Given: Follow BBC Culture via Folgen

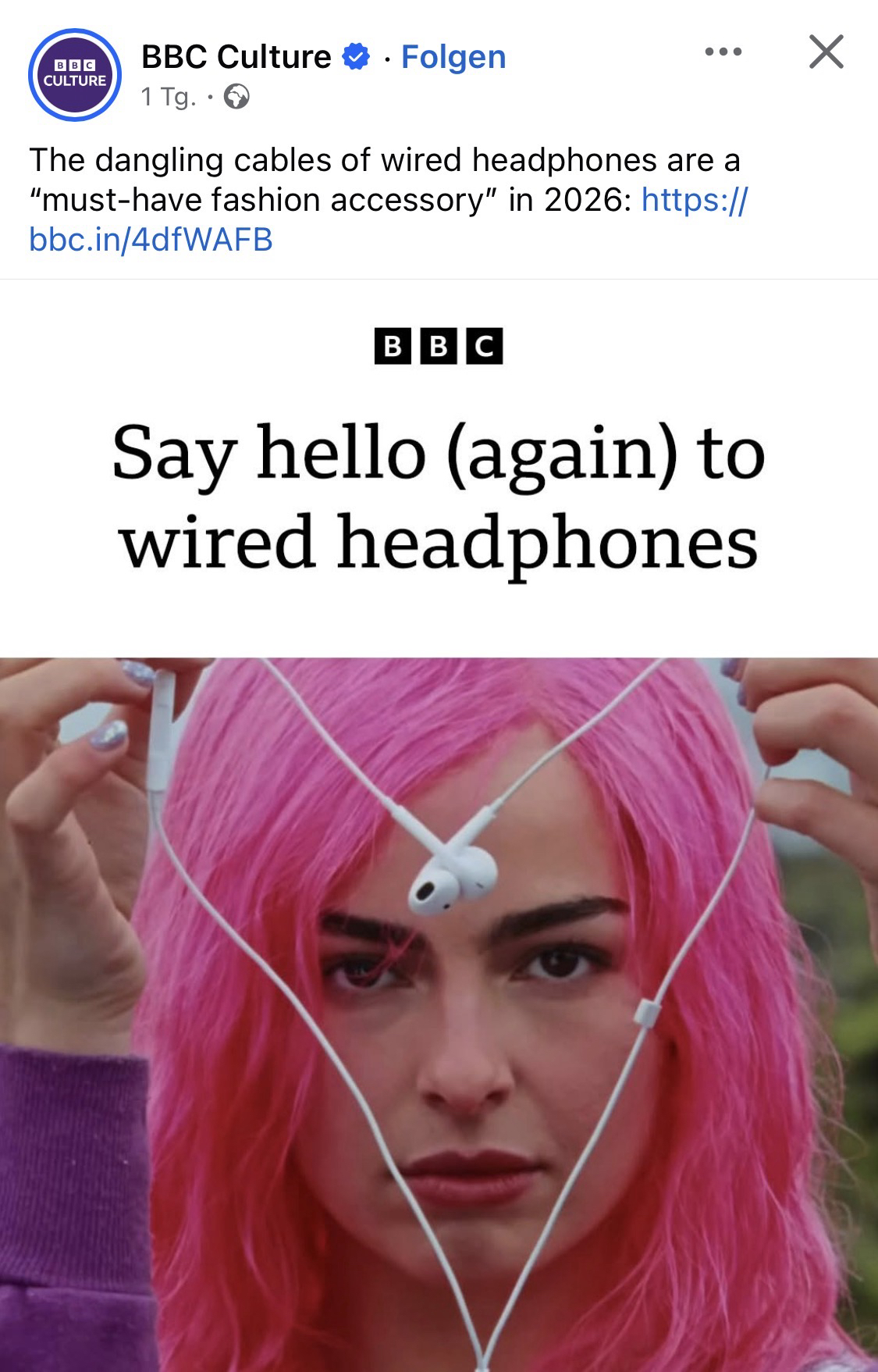Looking at the screenshot, I should [453, 57].
